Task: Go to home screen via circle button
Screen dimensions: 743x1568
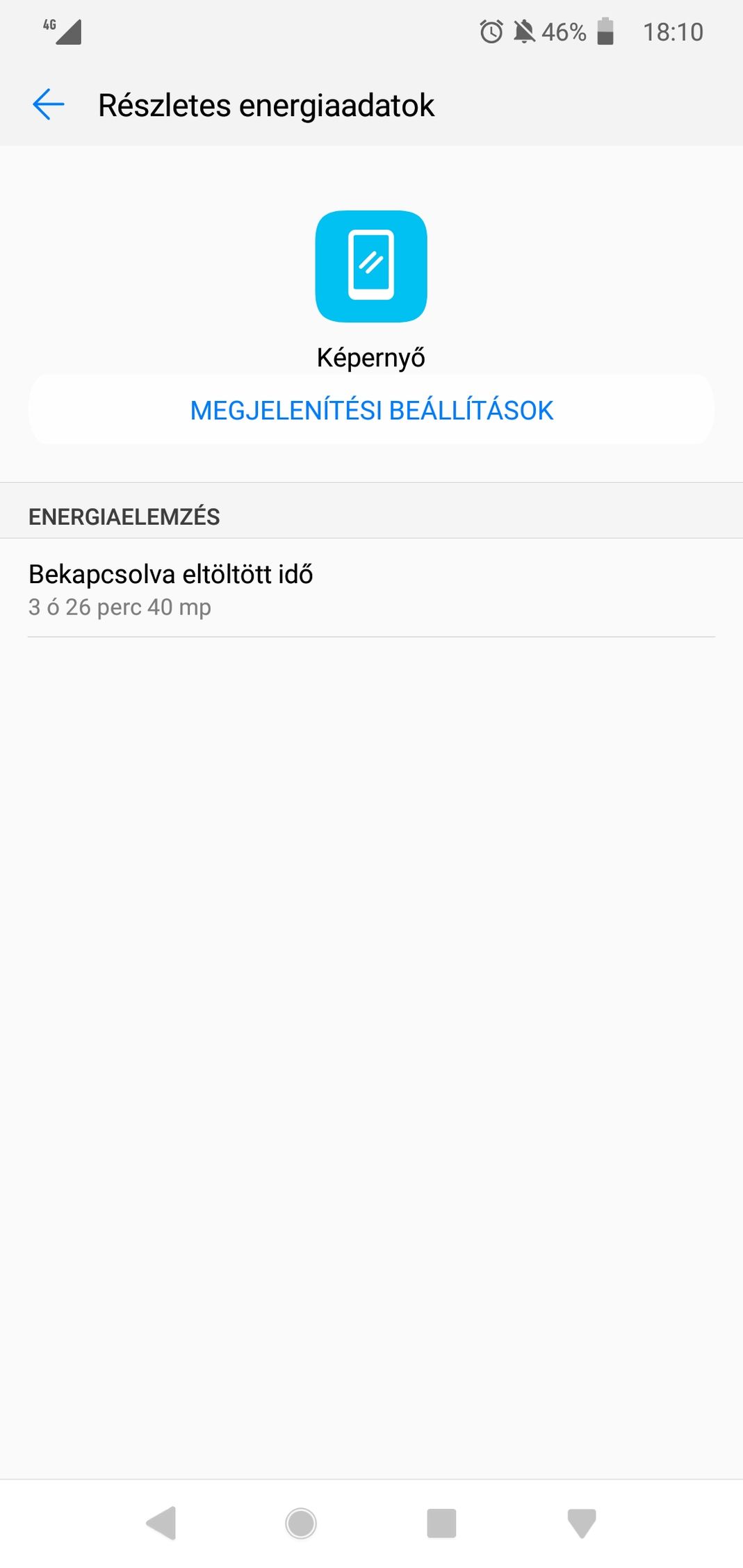Action: [x=301, y=1524]
